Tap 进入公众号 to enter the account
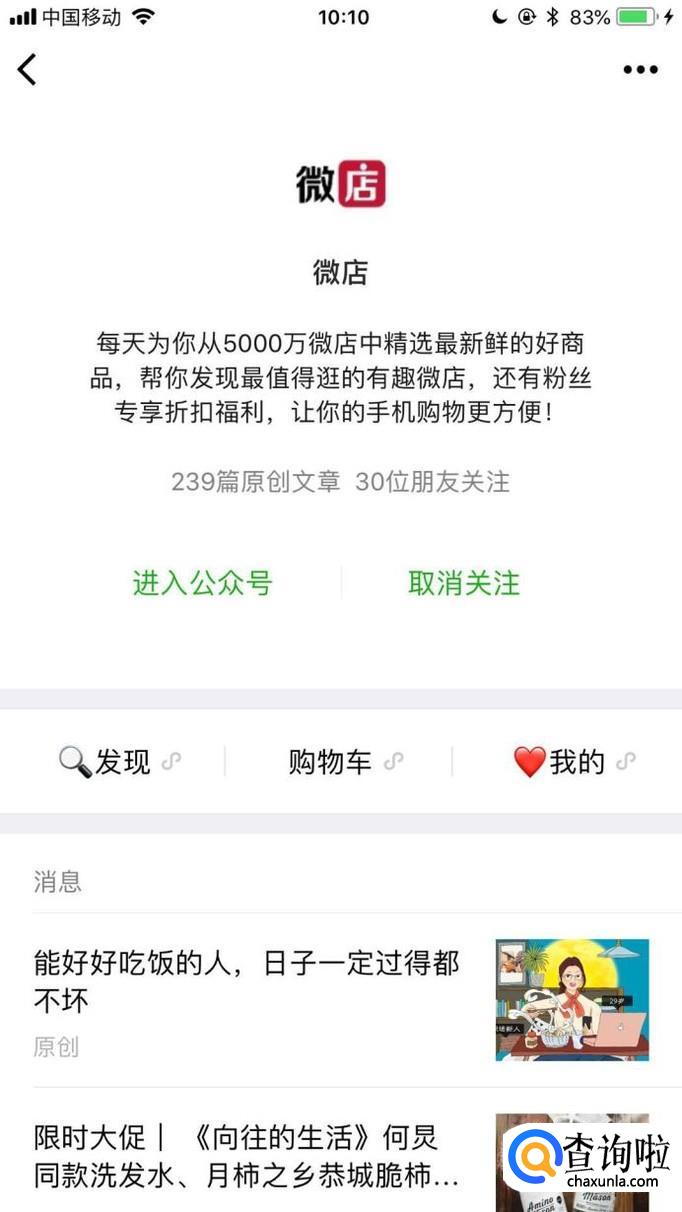This screenshot has width=682, height=1212. coord(203,583)
